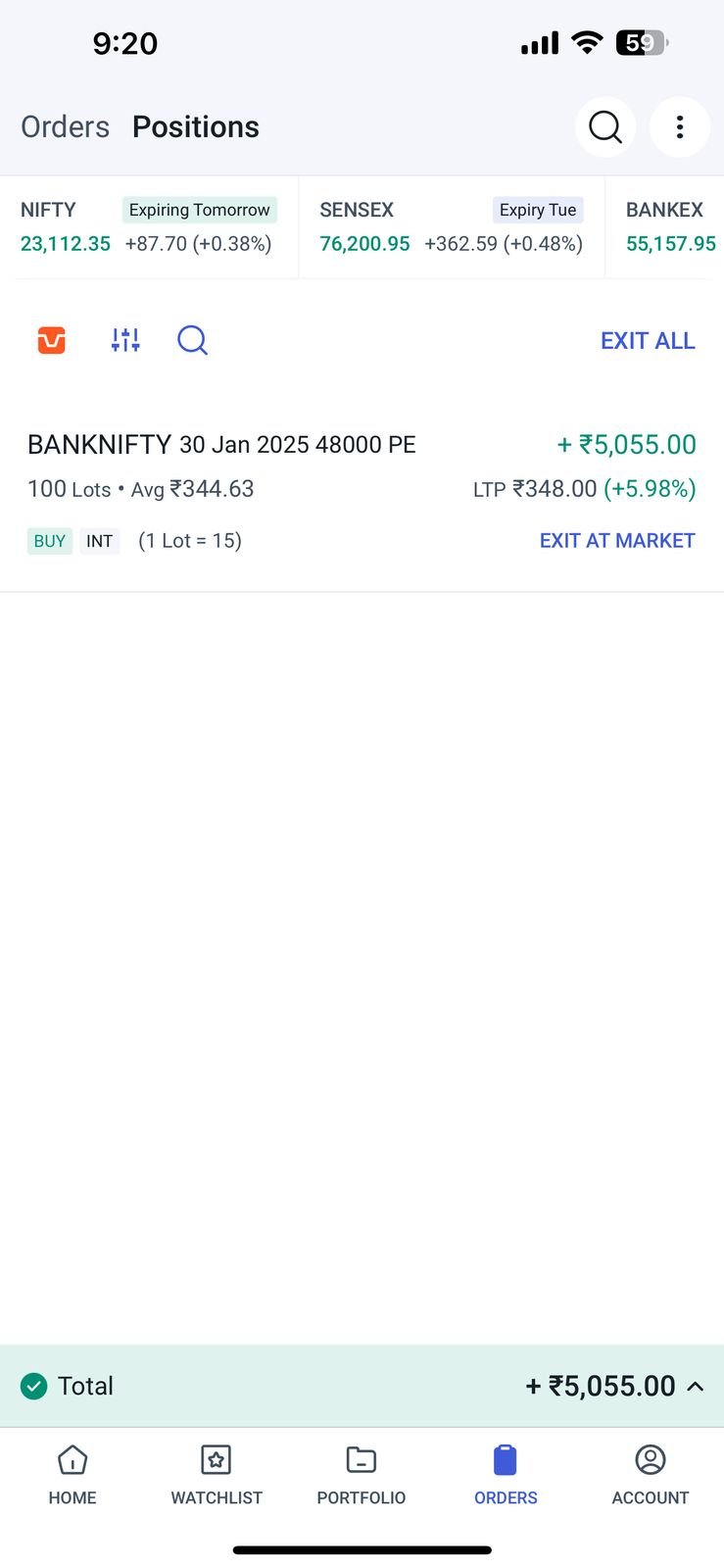Open the Account tab
The height and width of the screenshot is (1568, 724).
pyautogui.click(x=651, y=1475)
